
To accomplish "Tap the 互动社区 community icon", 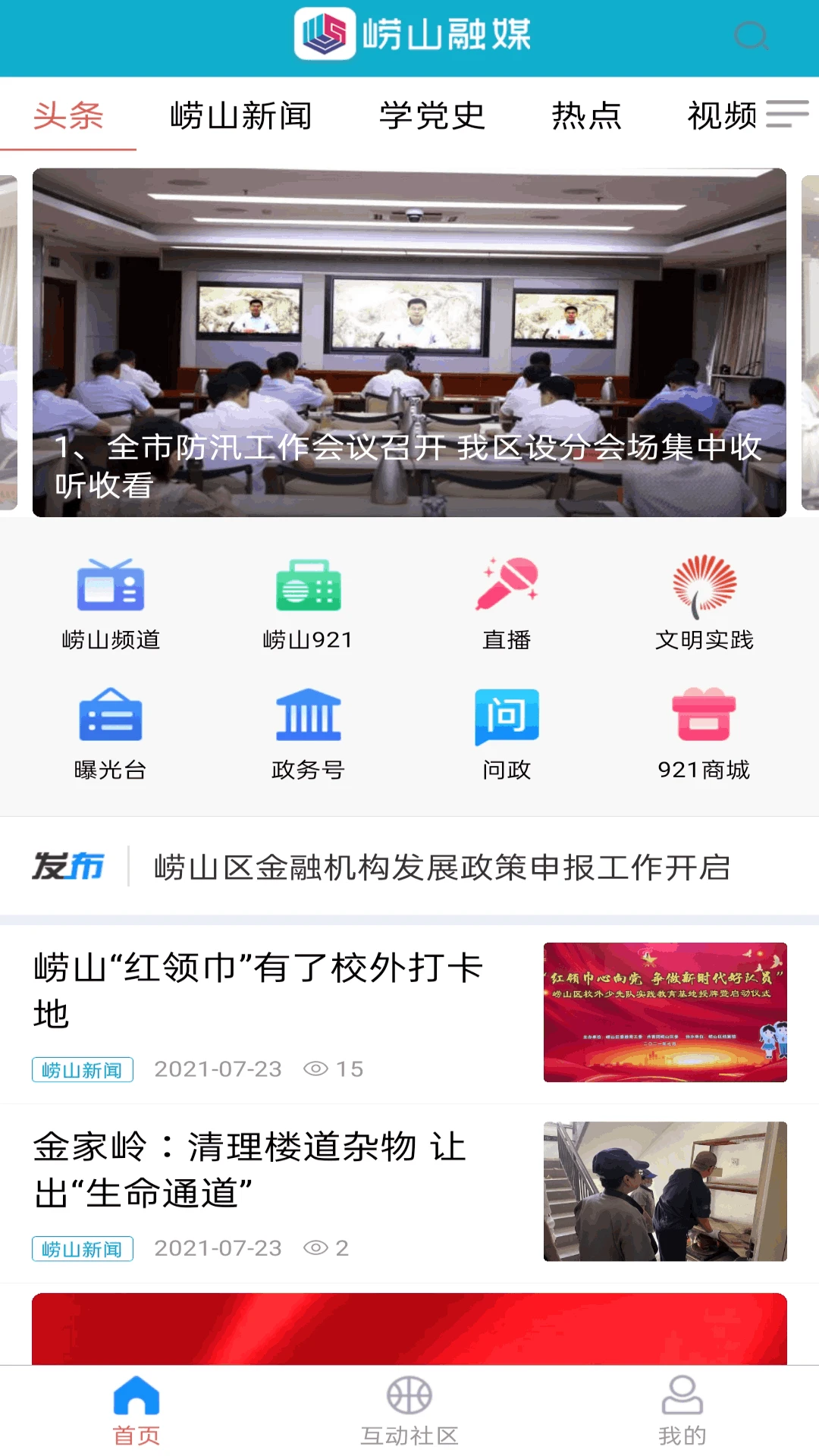I will click(x=409, y=1407).
